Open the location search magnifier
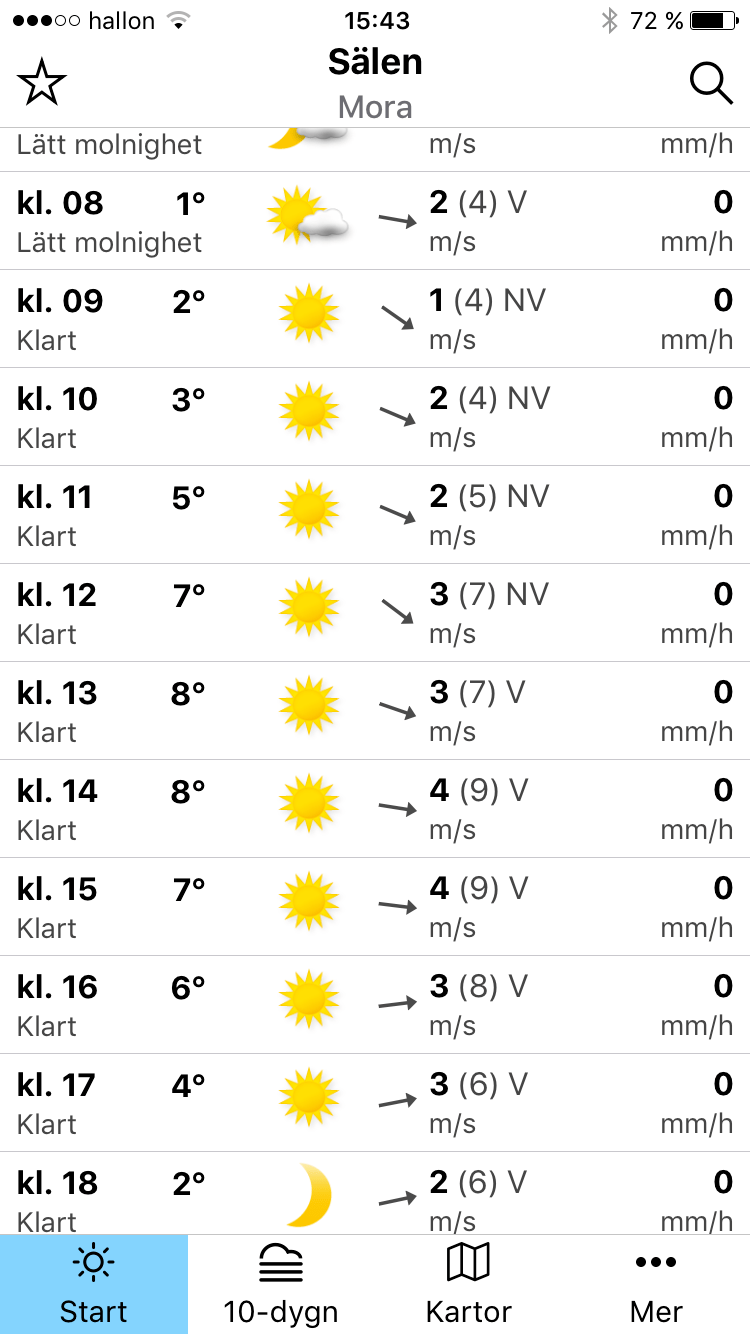The image size is (750, 1334). (x=711, y=83)
